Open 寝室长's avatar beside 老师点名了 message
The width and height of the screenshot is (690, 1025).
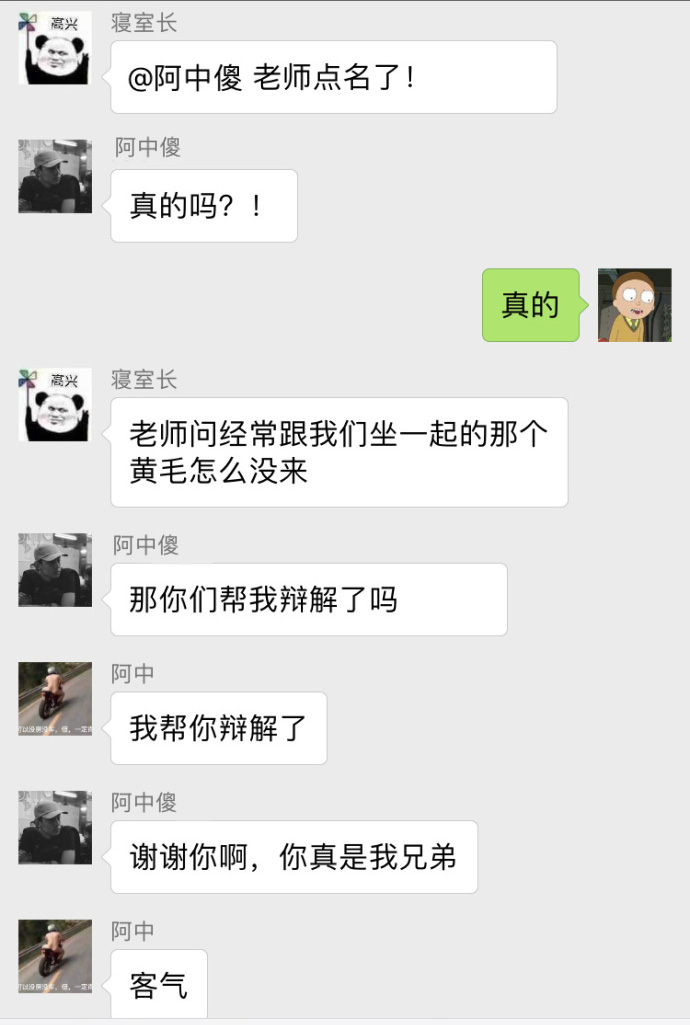point(55,48)
